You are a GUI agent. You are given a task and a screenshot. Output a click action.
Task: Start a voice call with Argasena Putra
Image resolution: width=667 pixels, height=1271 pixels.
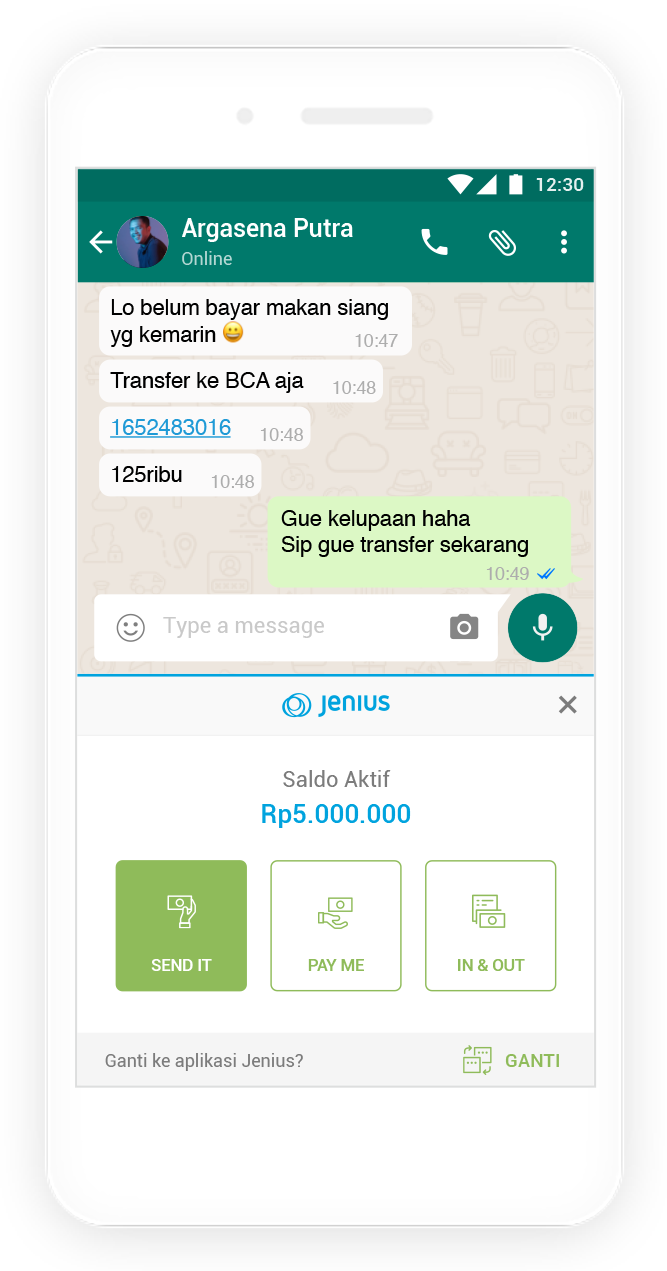click(x=434, y=242)
